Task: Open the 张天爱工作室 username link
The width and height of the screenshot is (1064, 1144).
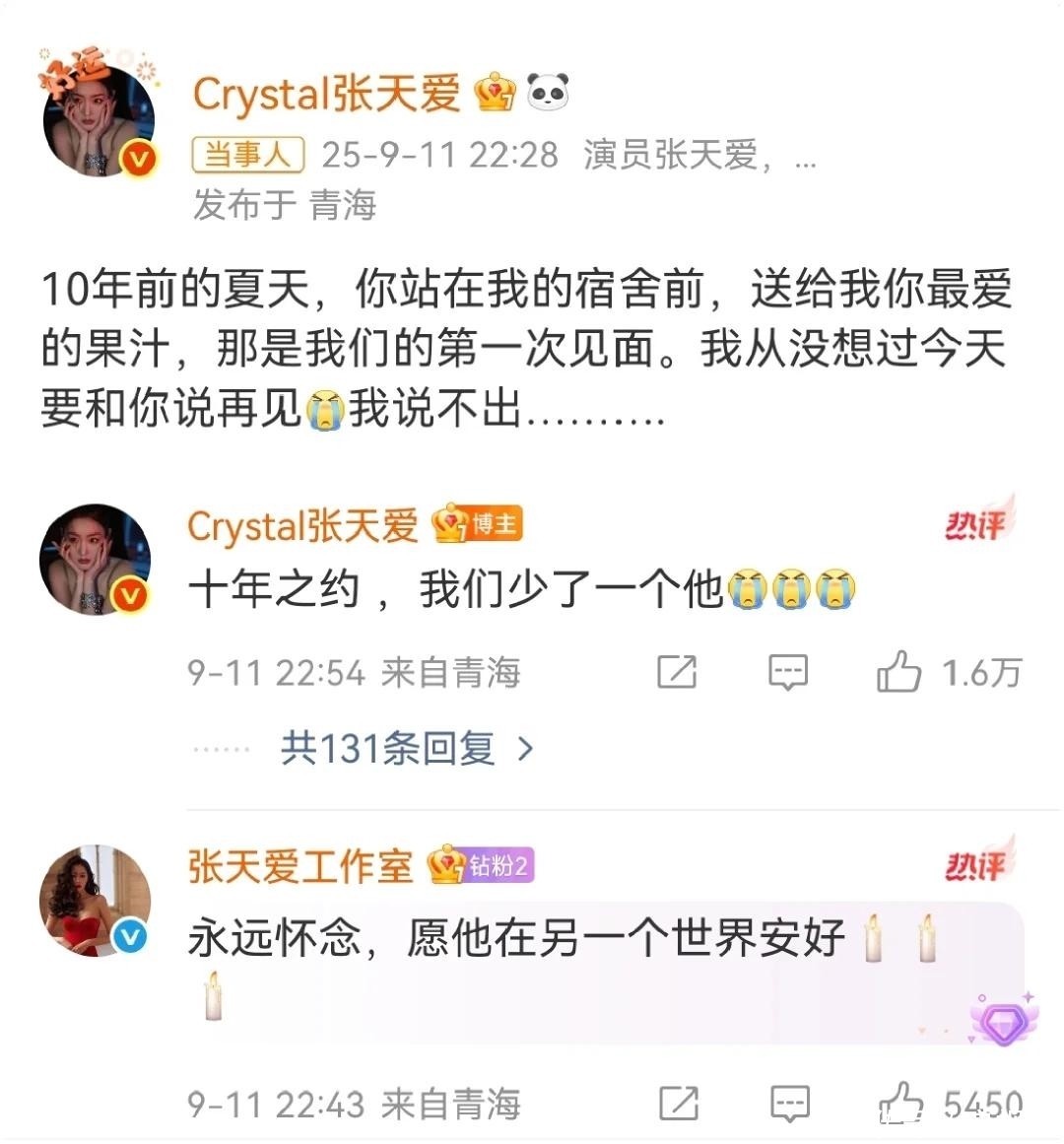Action: (299, 866)
